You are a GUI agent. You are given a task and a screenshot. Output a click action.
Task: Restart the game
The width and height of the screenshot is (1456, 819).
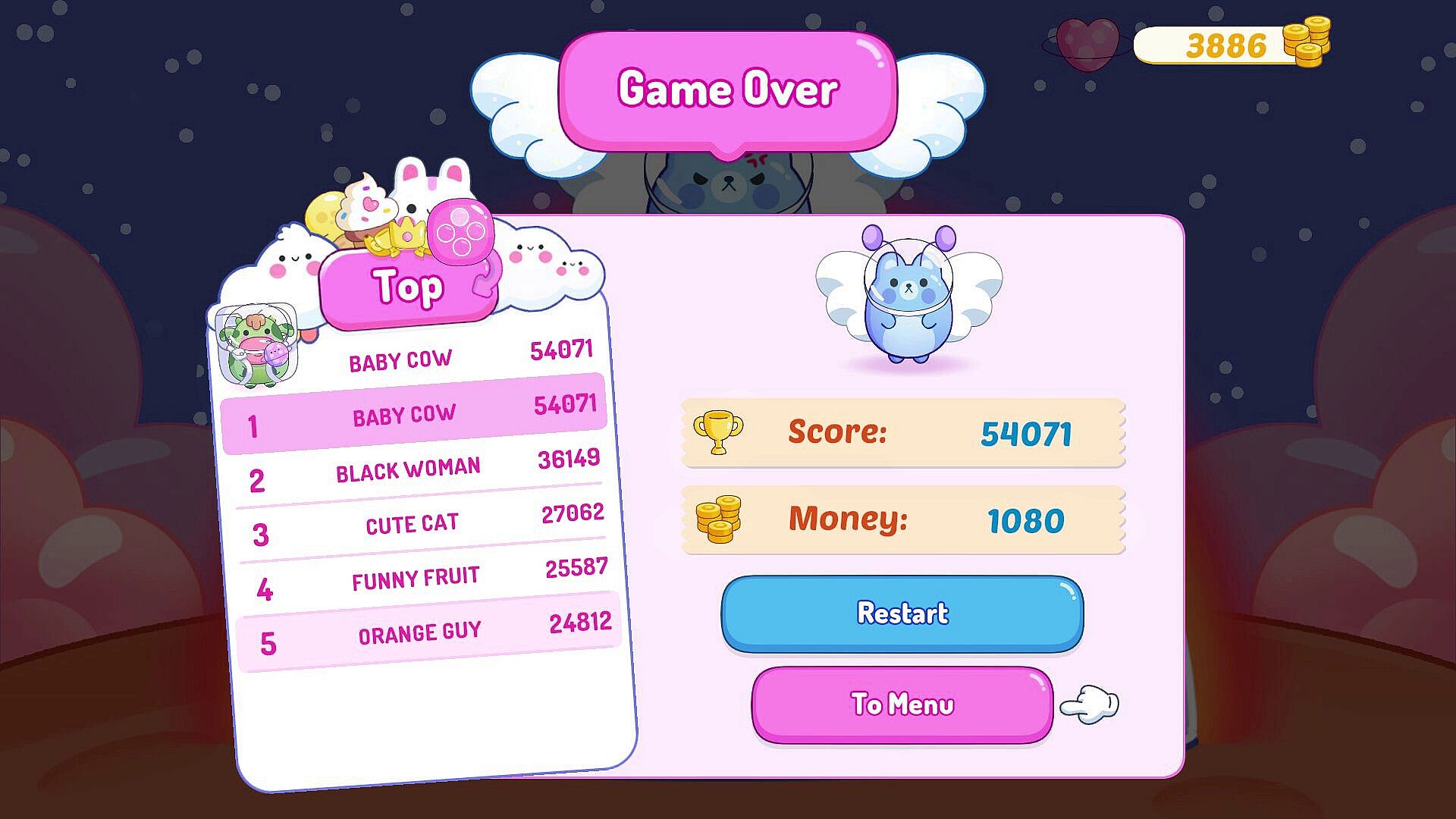point(902,613)
